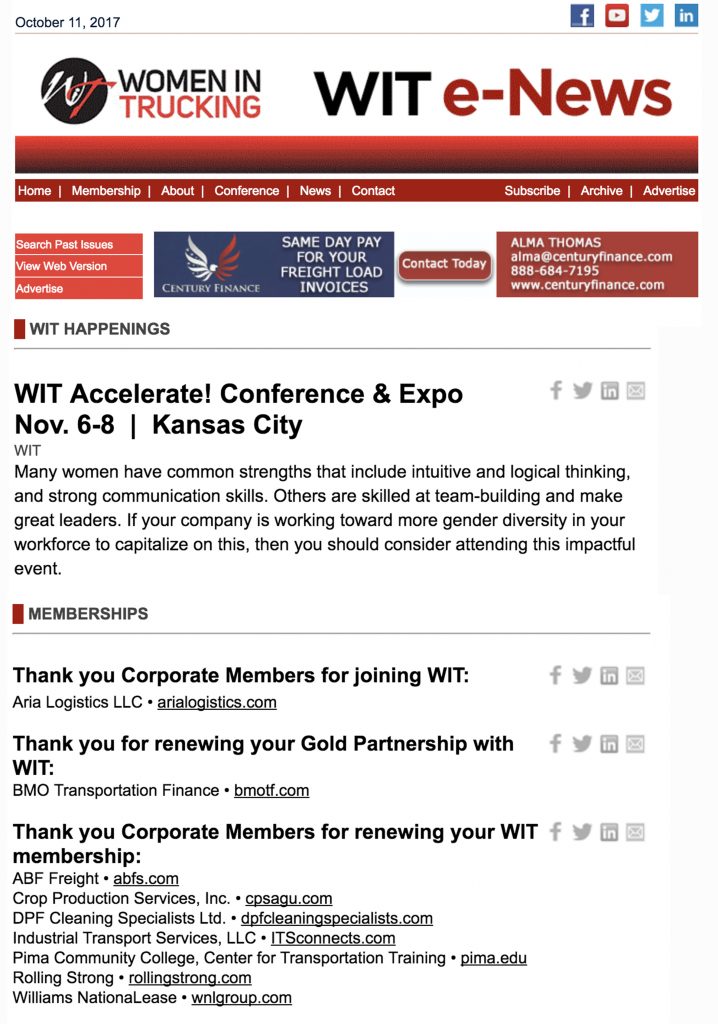Screen dimensions: 718x1024
Task: Visit abfs.com link
Action: [146, 879]
